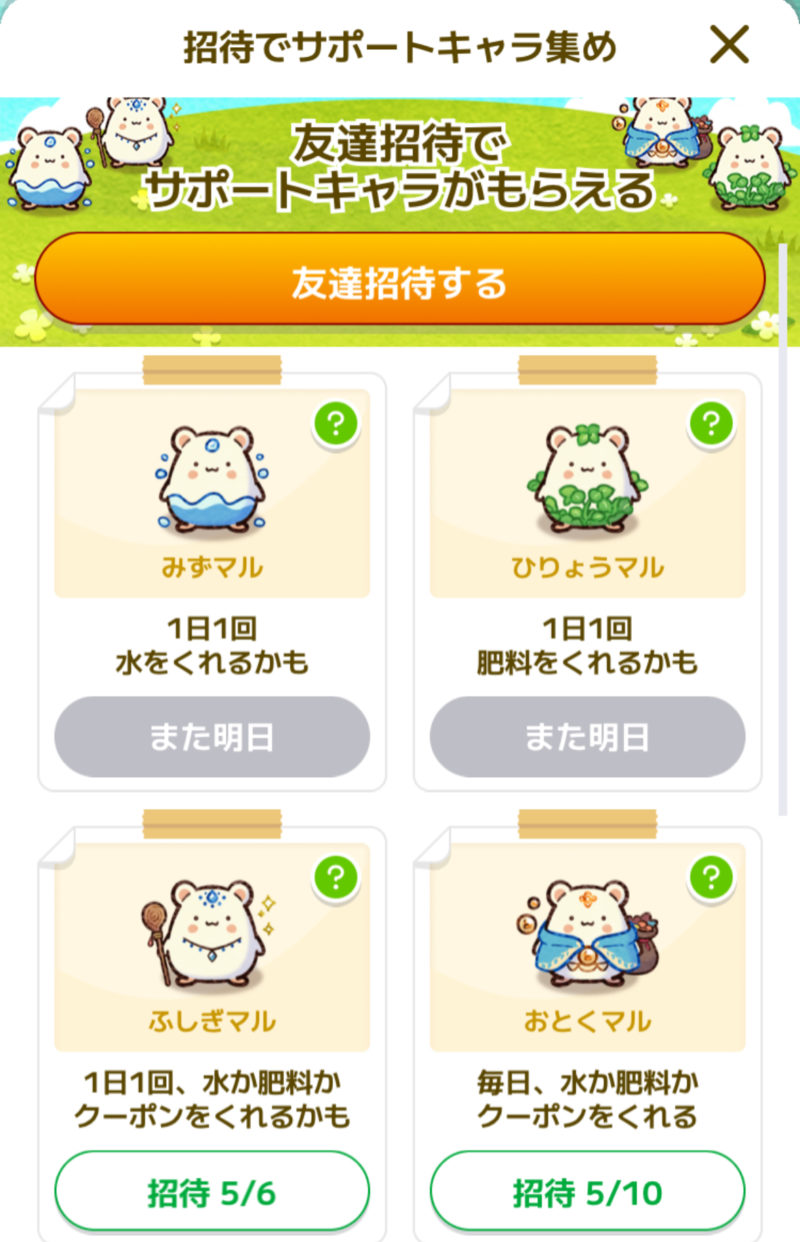Select the 招待 5/10 button for おとくマル
The height and width of the screenshot is (1242, 800).
click(587, 1192)
